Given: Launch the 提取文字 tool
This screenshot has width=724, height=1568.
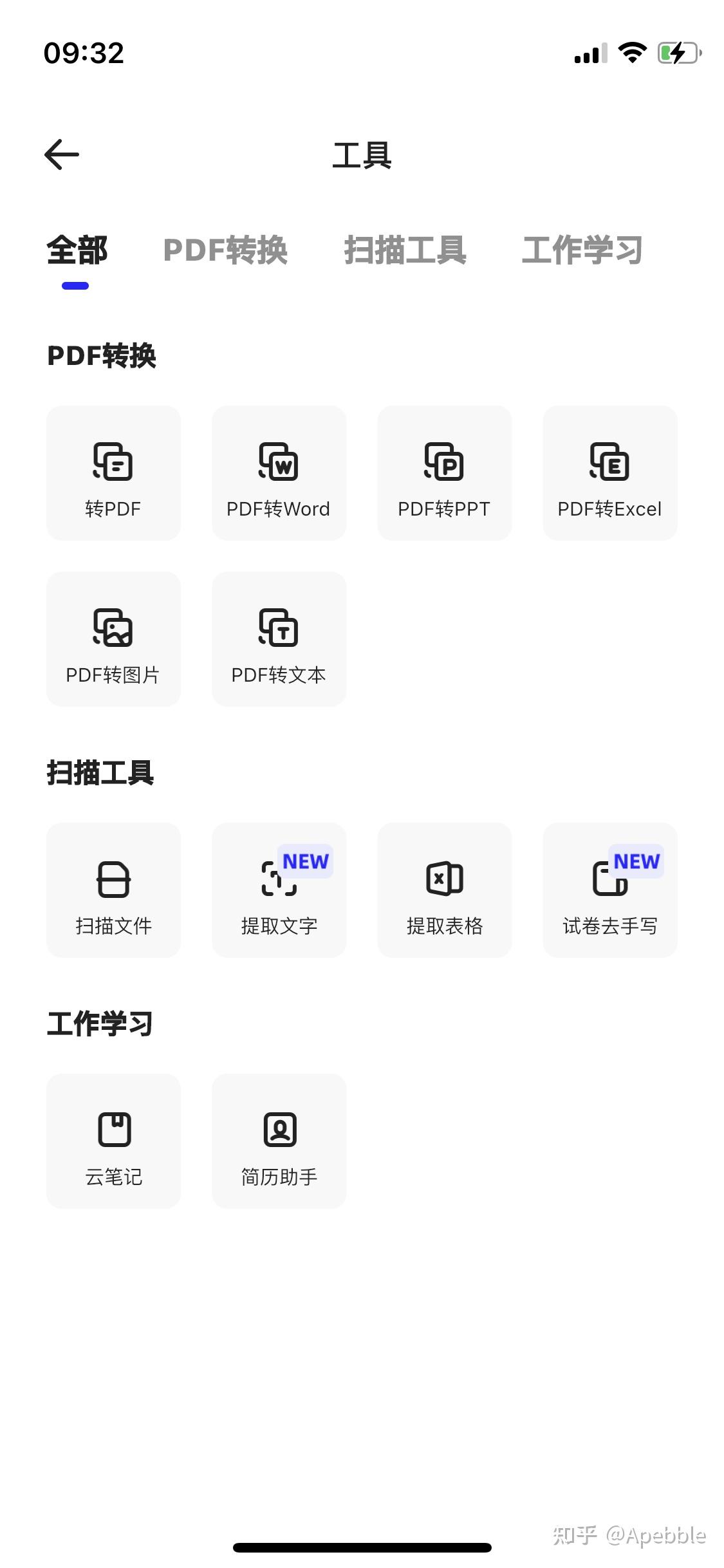Looking at the screenshot, I should click(x=279, y=890).
